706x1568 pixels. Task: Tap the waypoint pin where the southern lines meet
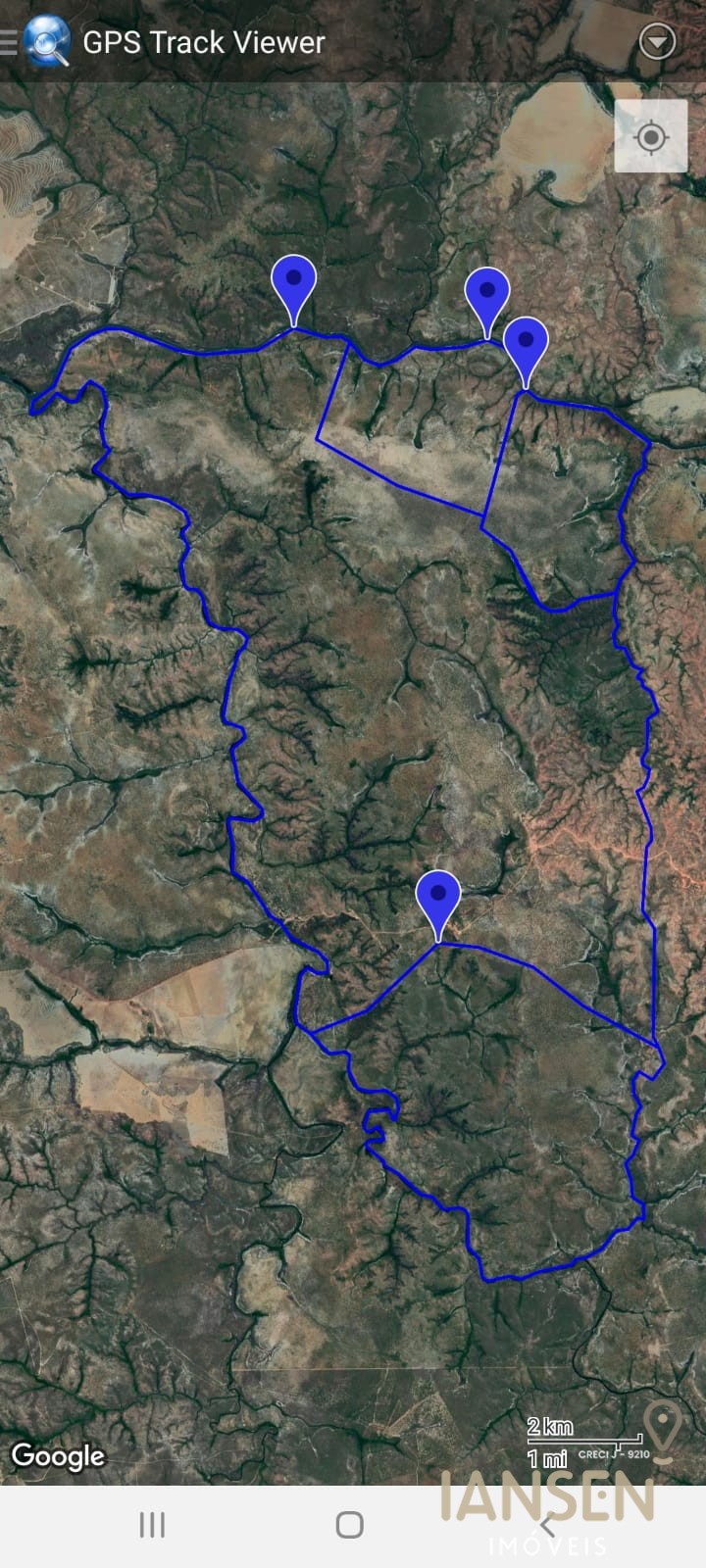click(x=437, y=897)
